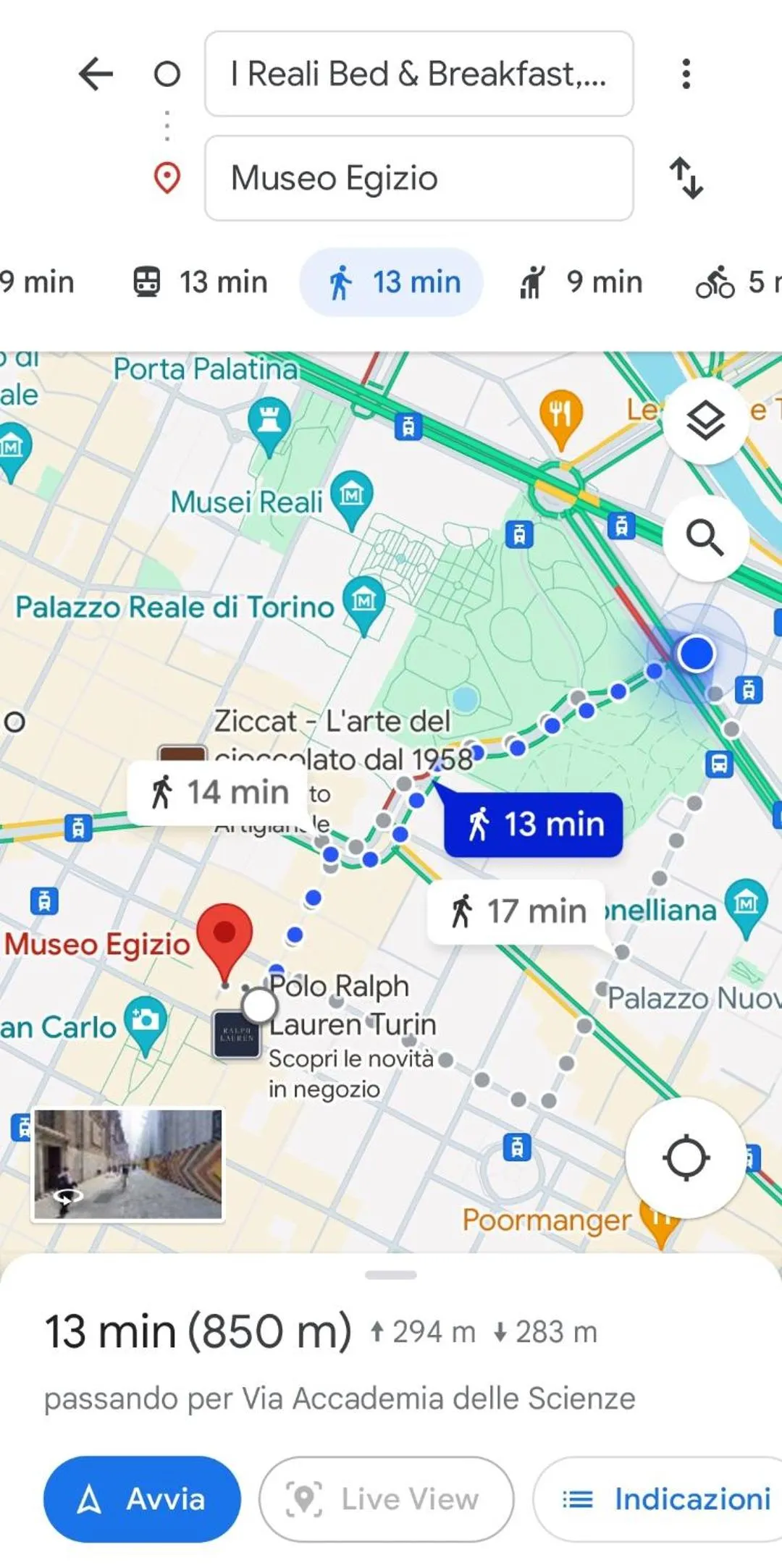Switch to the cycling mode tab
This screenshot has height=1568, width=782.
click(x=735, y=282)
